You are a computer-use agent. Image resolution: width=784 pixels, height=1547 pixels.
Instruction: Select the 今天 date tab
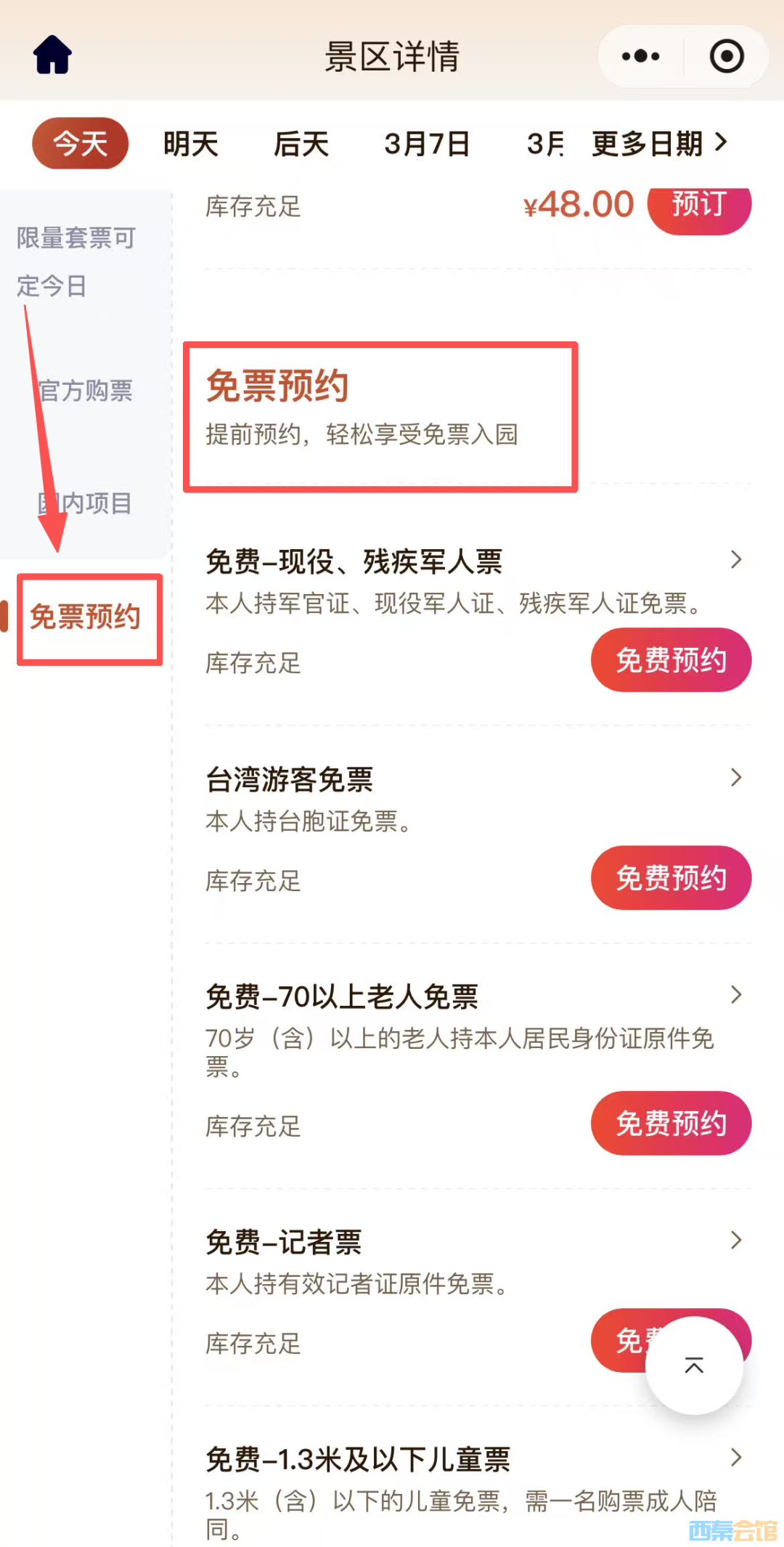pos(81,143)
